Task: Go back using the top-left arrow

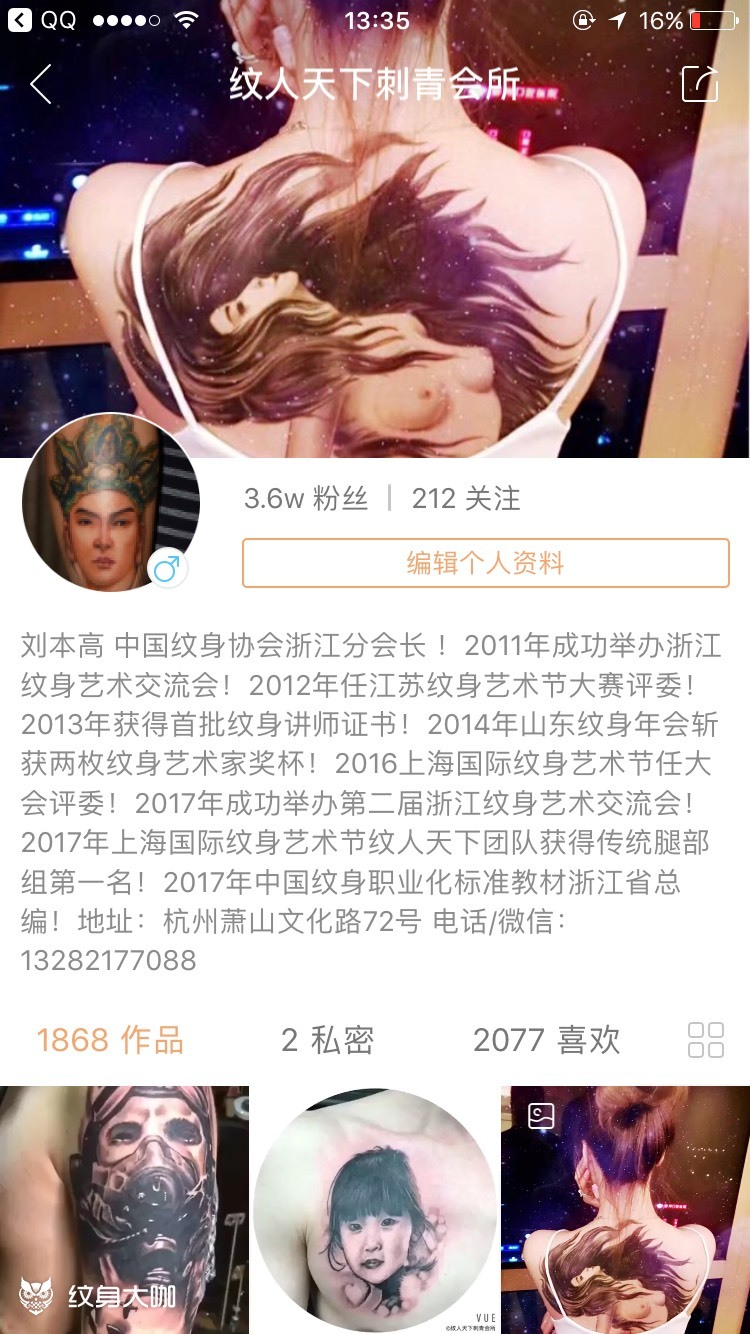Action: tap(41, 85)
